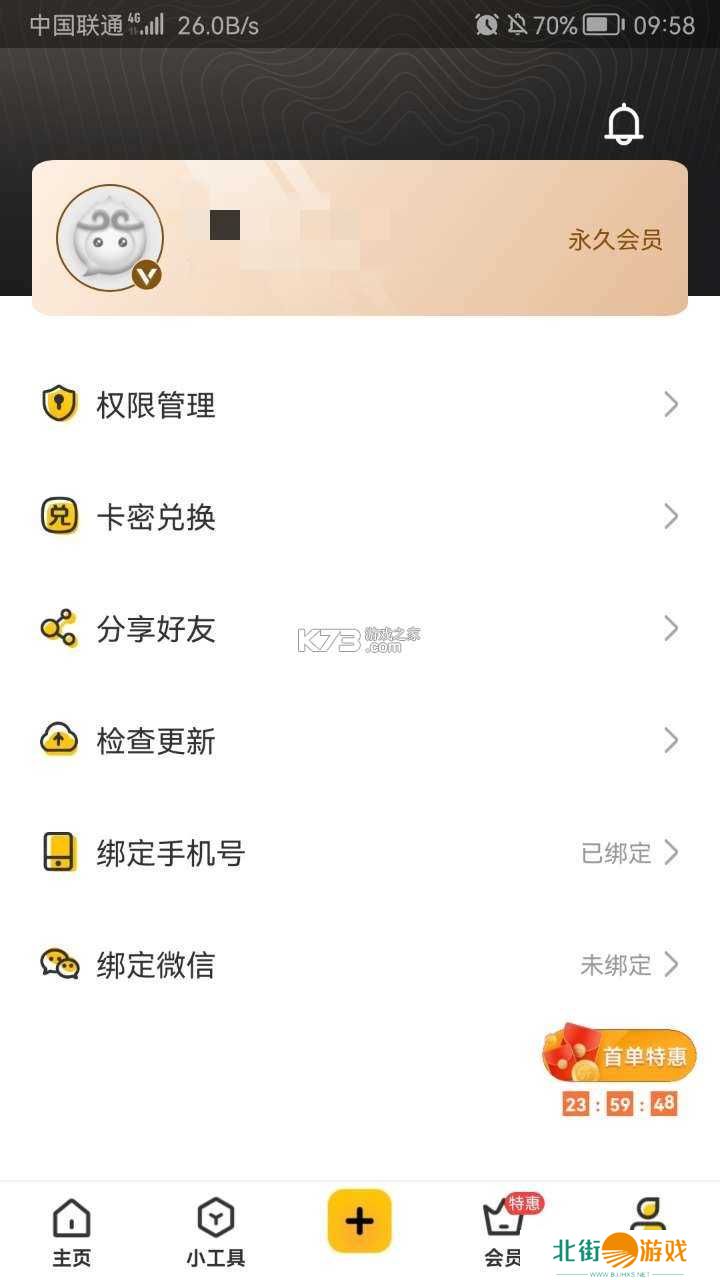This screenshot has height=1280, width=720.
Task: Tap the profile avatar image
Action: [110, 238]
